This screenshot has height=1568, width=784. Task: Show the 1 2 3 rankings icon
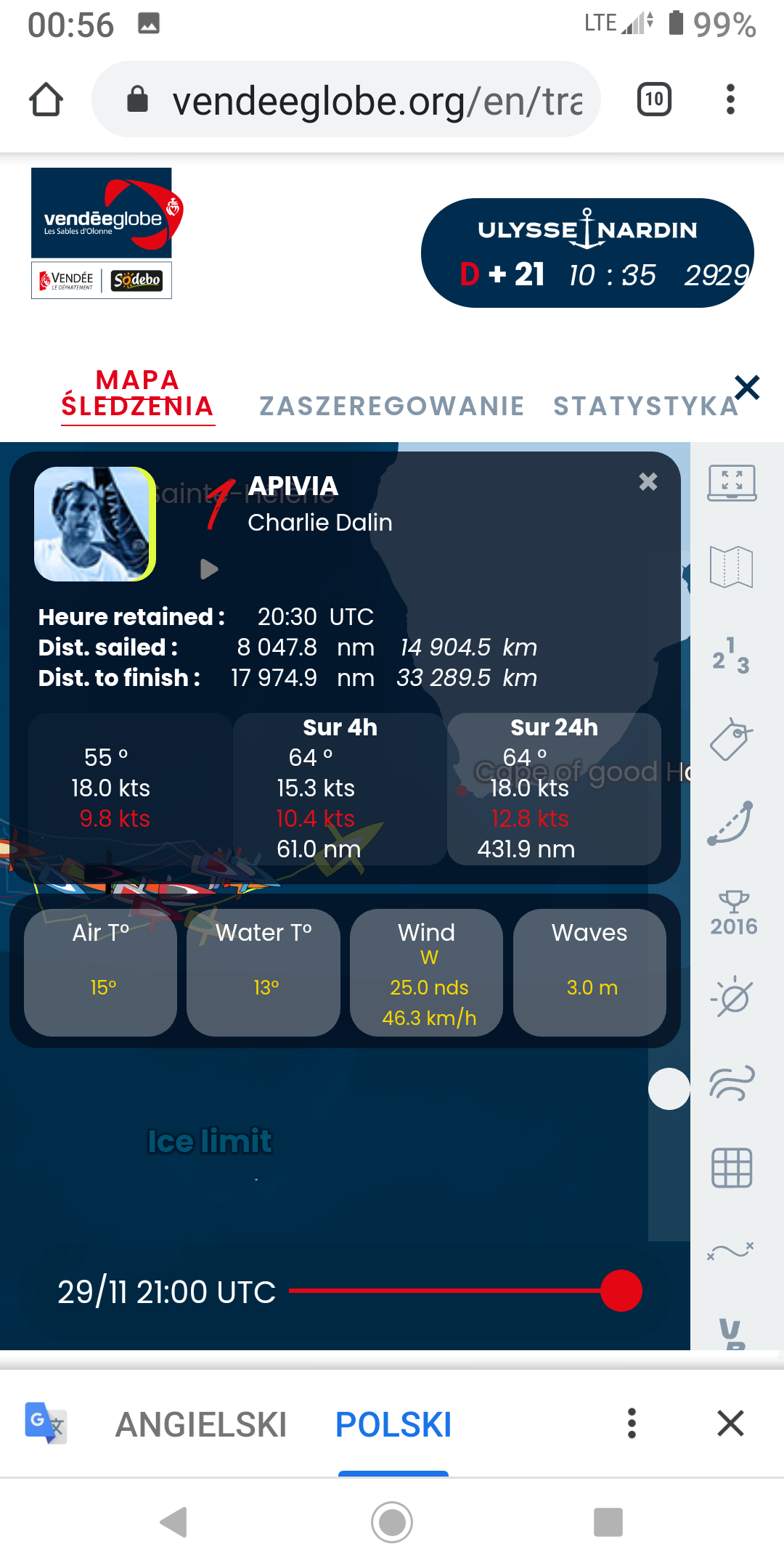point(731,656)
